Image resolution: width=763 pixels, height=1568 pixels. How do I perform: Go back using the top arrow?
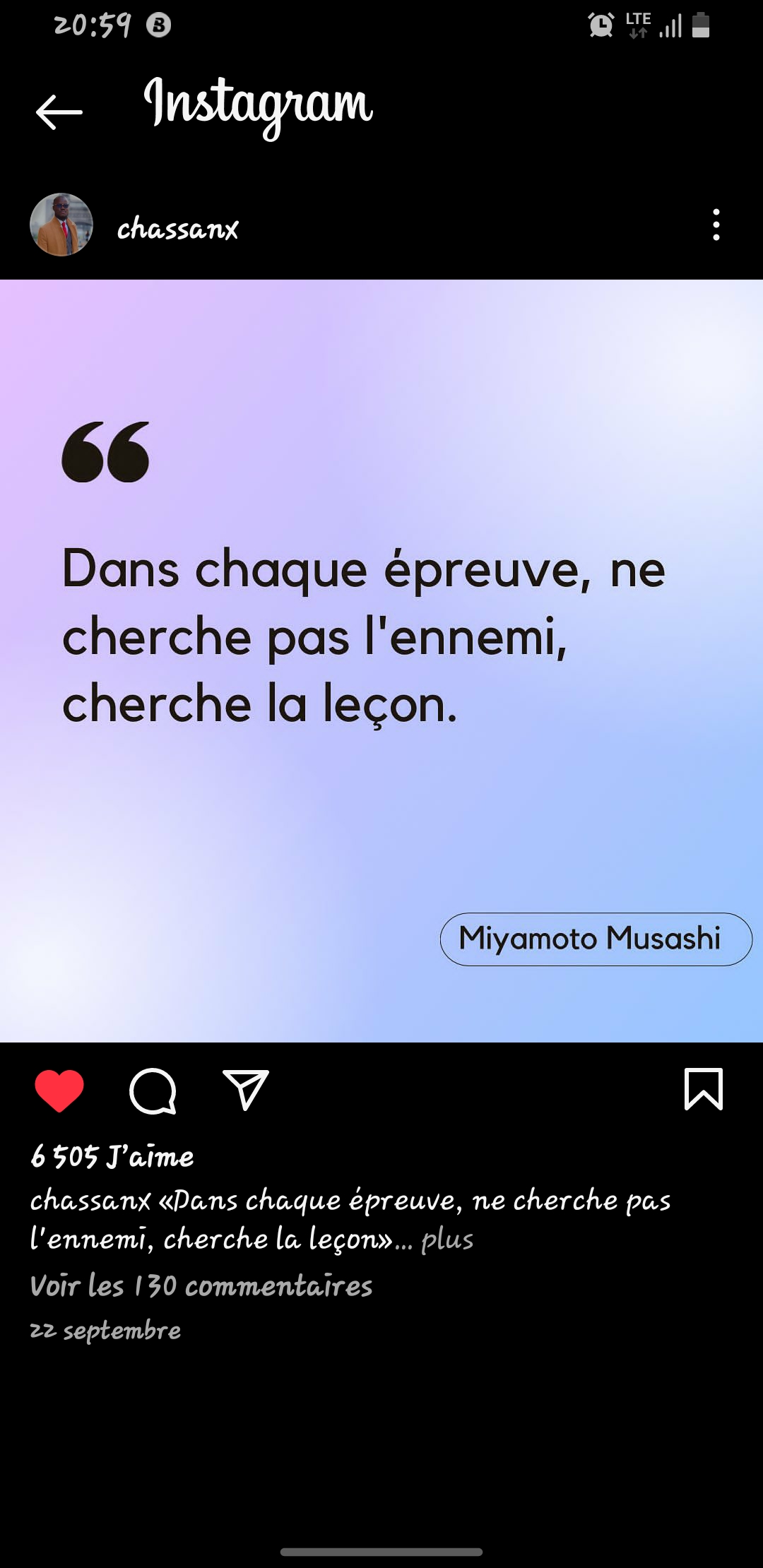[59, 112]
